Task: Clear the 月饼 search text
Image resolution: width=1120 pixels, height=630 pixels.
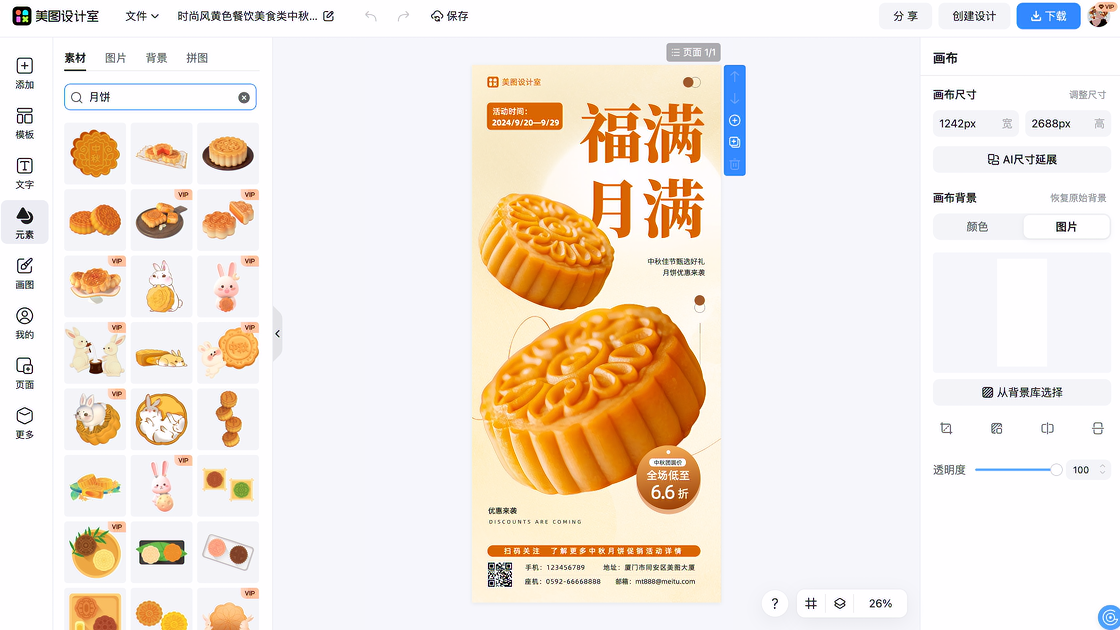Action: pos(244,97)
